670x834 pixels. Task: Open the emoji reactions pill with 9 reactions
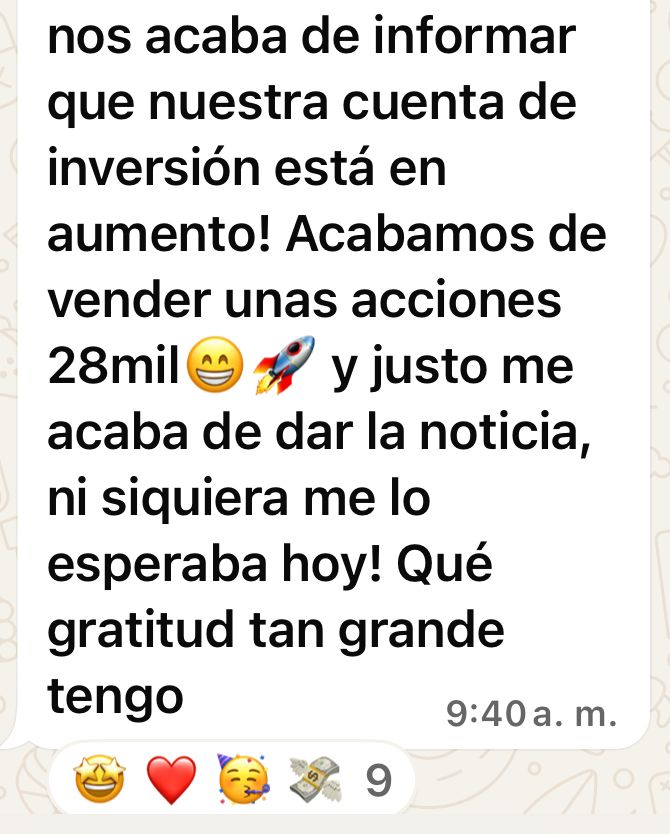(232, 780)
